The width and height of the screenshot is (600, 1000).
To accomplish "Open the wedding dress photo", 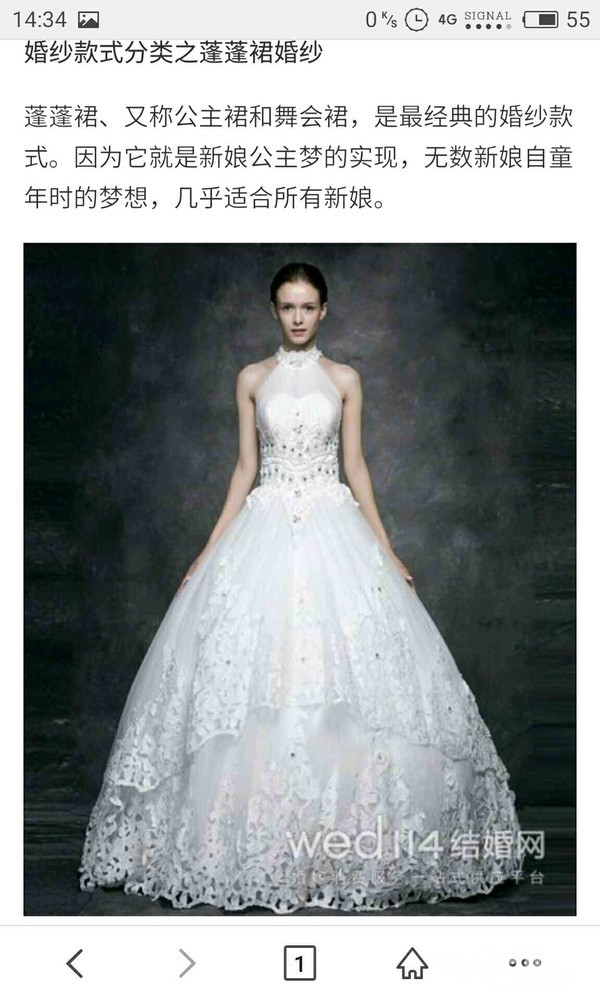I will point(300,579).
